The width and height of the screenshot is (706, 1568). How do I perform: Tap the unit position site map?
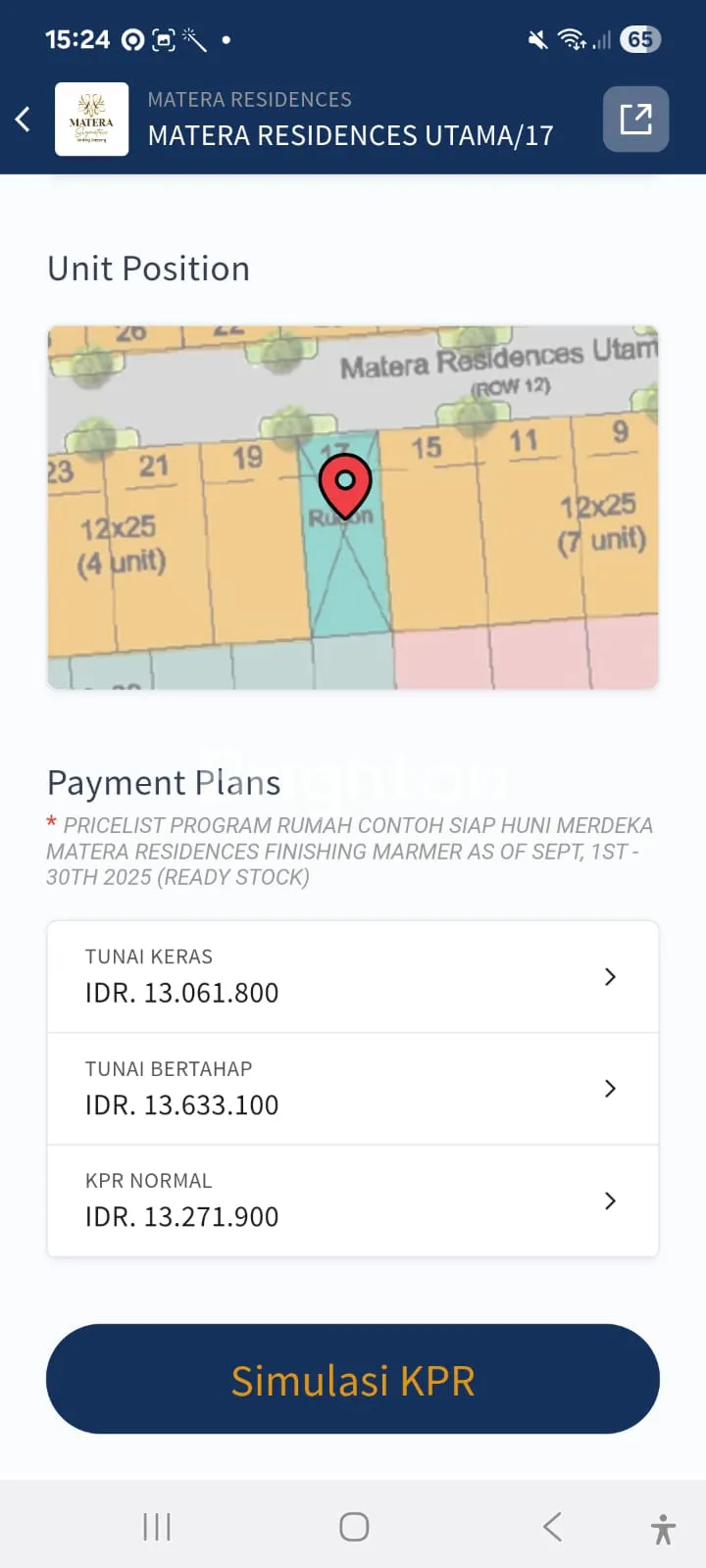tap(352, 507)
